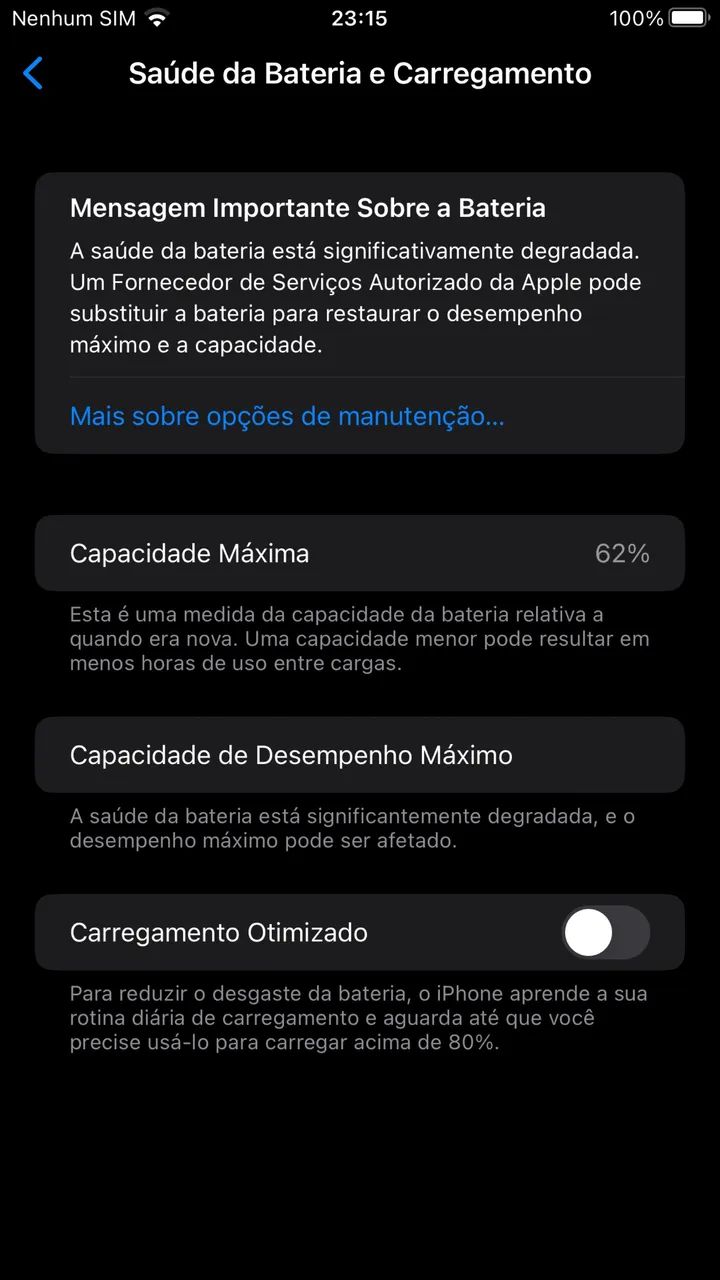Tap the desempenho máximo warning text
The image size is (720, 1280).
click(x=360, y=827)
